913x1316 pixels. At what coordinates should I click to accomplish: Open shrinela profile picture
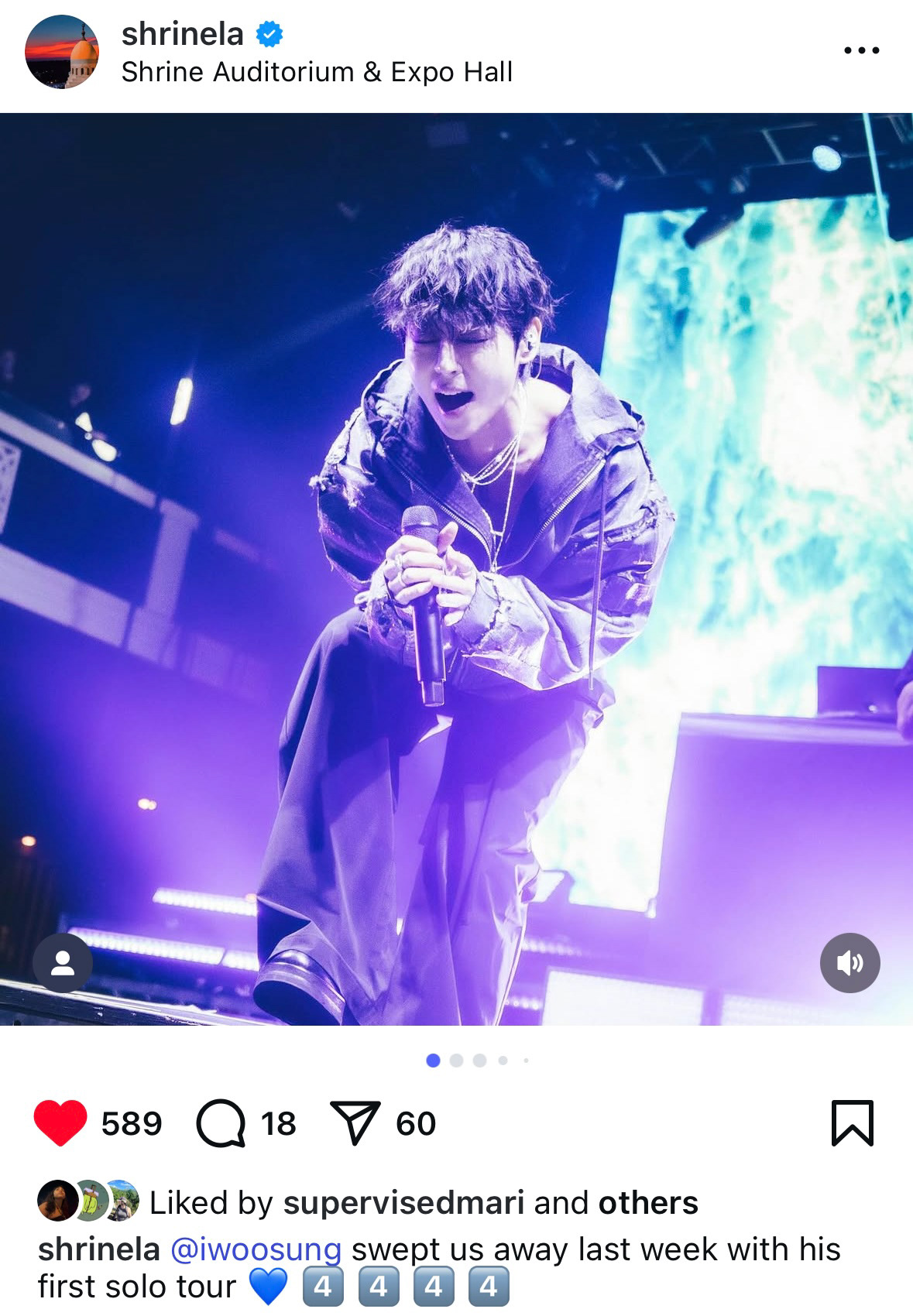pyautogui.click(x=62, y=52)
